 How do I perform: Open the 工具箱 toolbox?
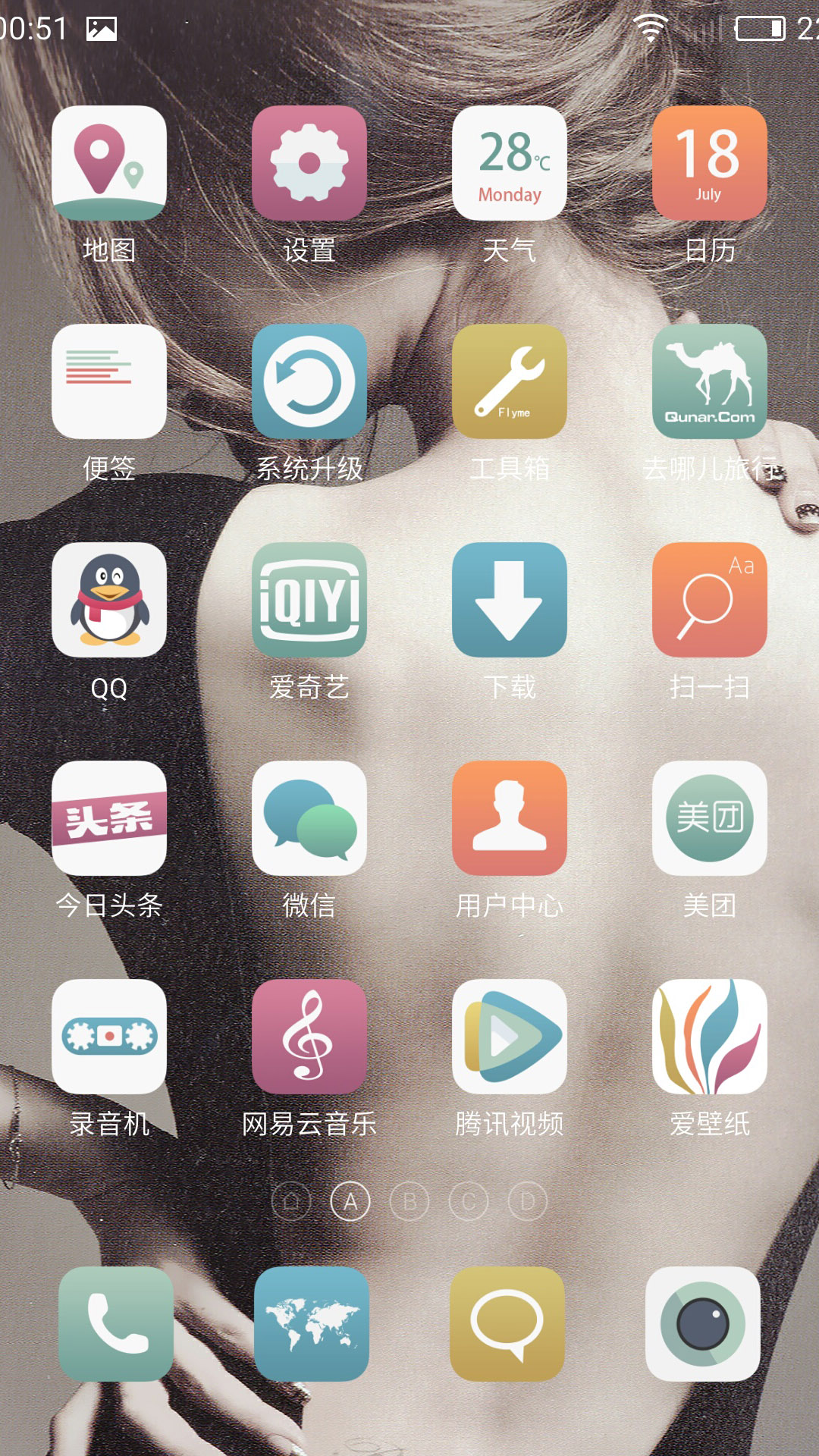[x=510, y=381]
